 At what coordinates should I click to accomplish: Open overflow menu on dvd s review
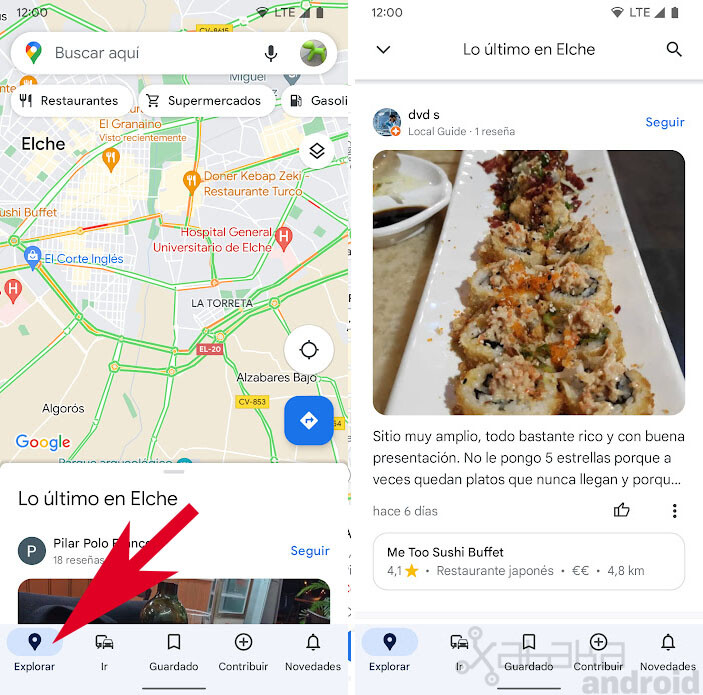click(674, 510)
